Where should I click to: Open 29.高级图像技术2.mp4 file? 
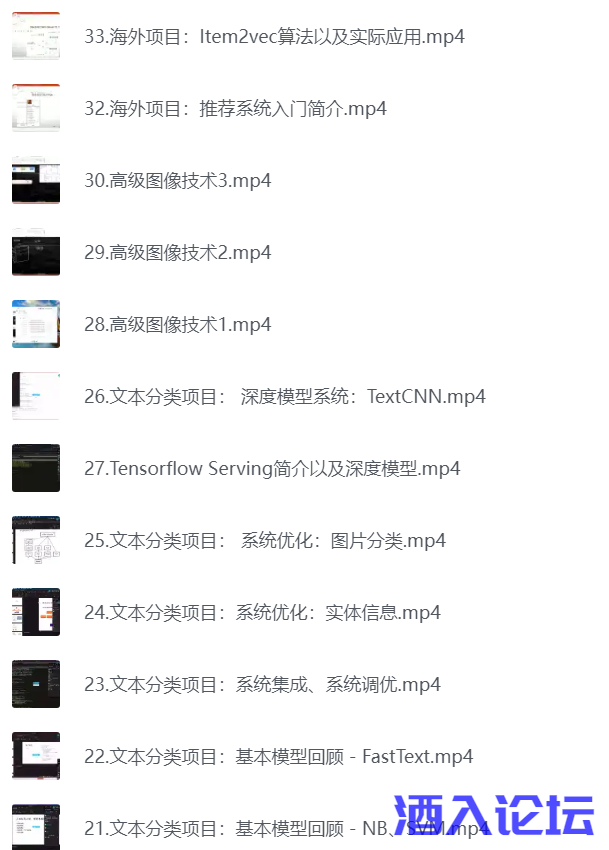click(x=177, y=253)
